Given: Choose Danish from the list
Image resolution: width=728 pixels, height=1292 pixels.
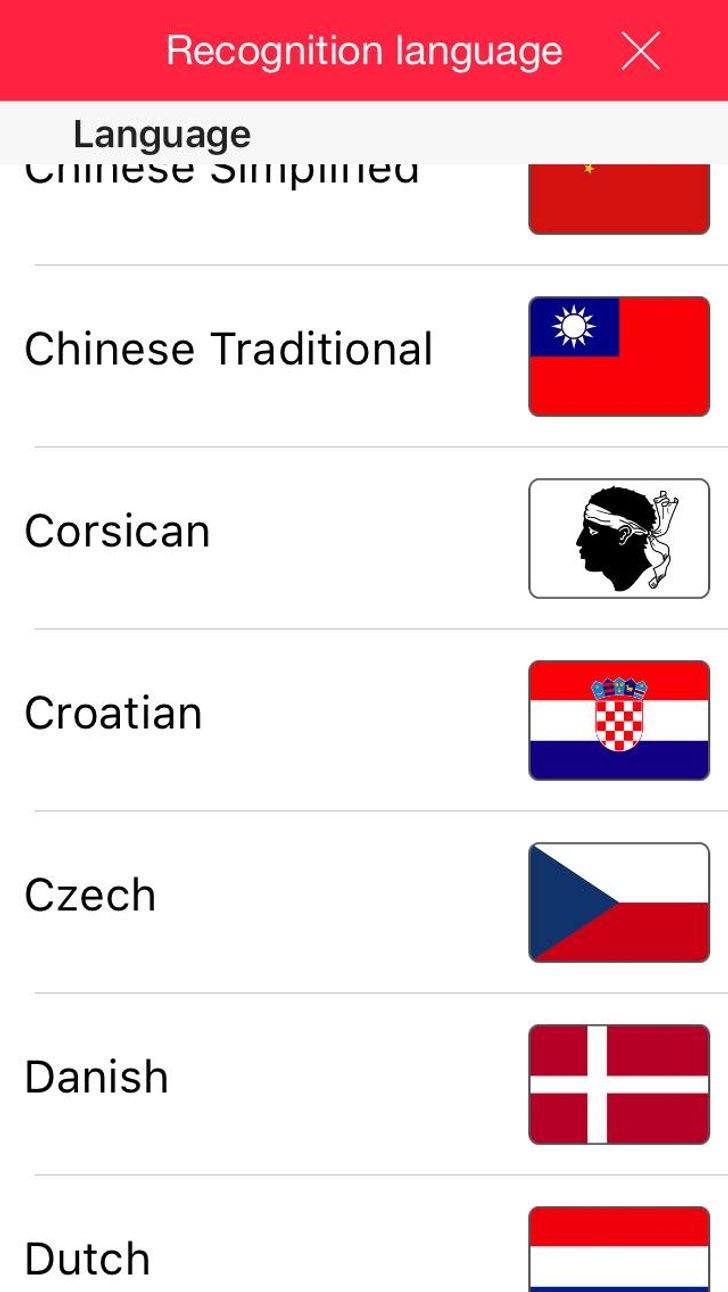Looking at the screenshot, I should [x=97, y=1078].
